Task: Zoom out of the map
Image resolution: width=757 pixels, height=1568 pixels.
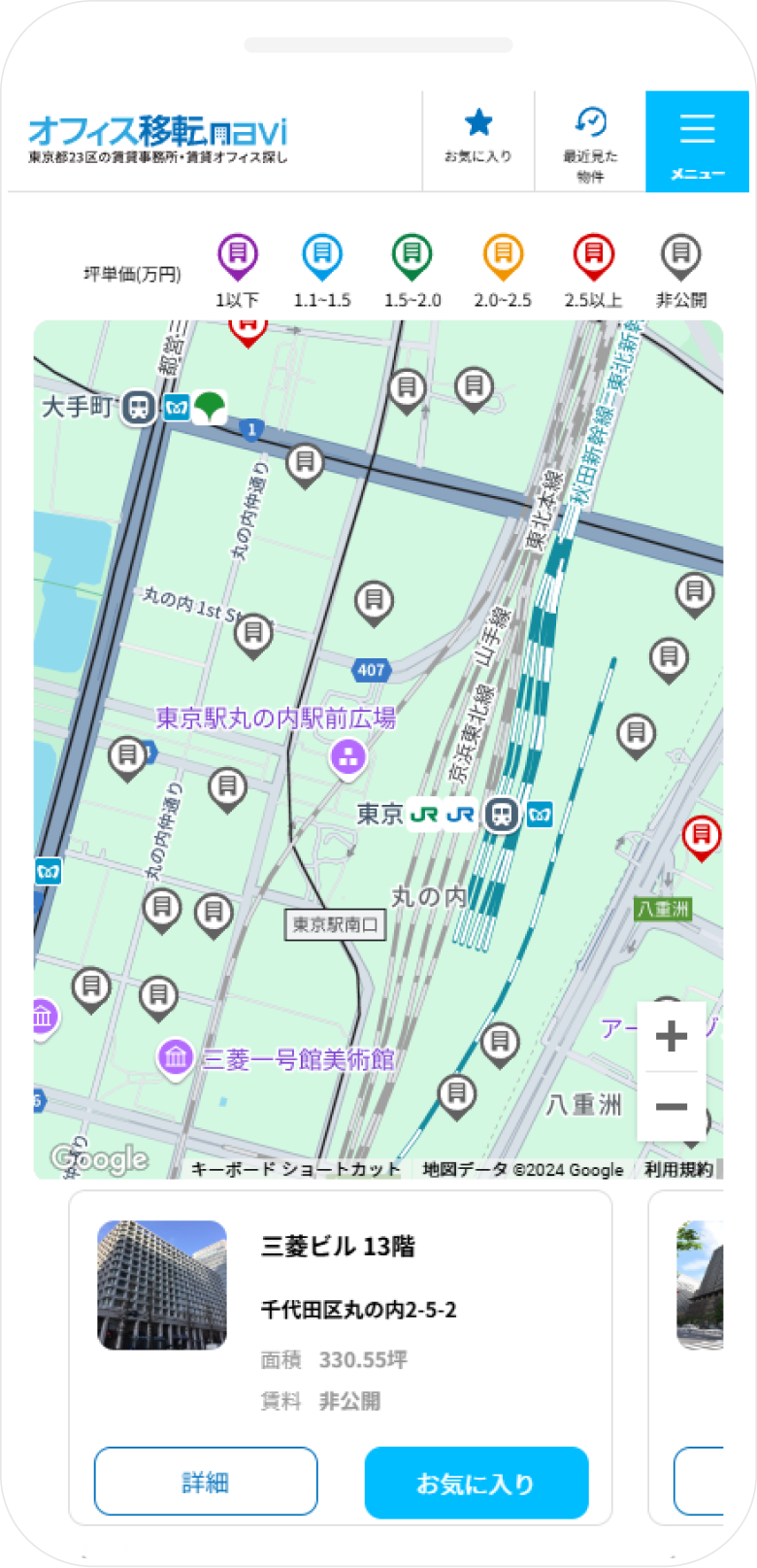Action: 672,1107
